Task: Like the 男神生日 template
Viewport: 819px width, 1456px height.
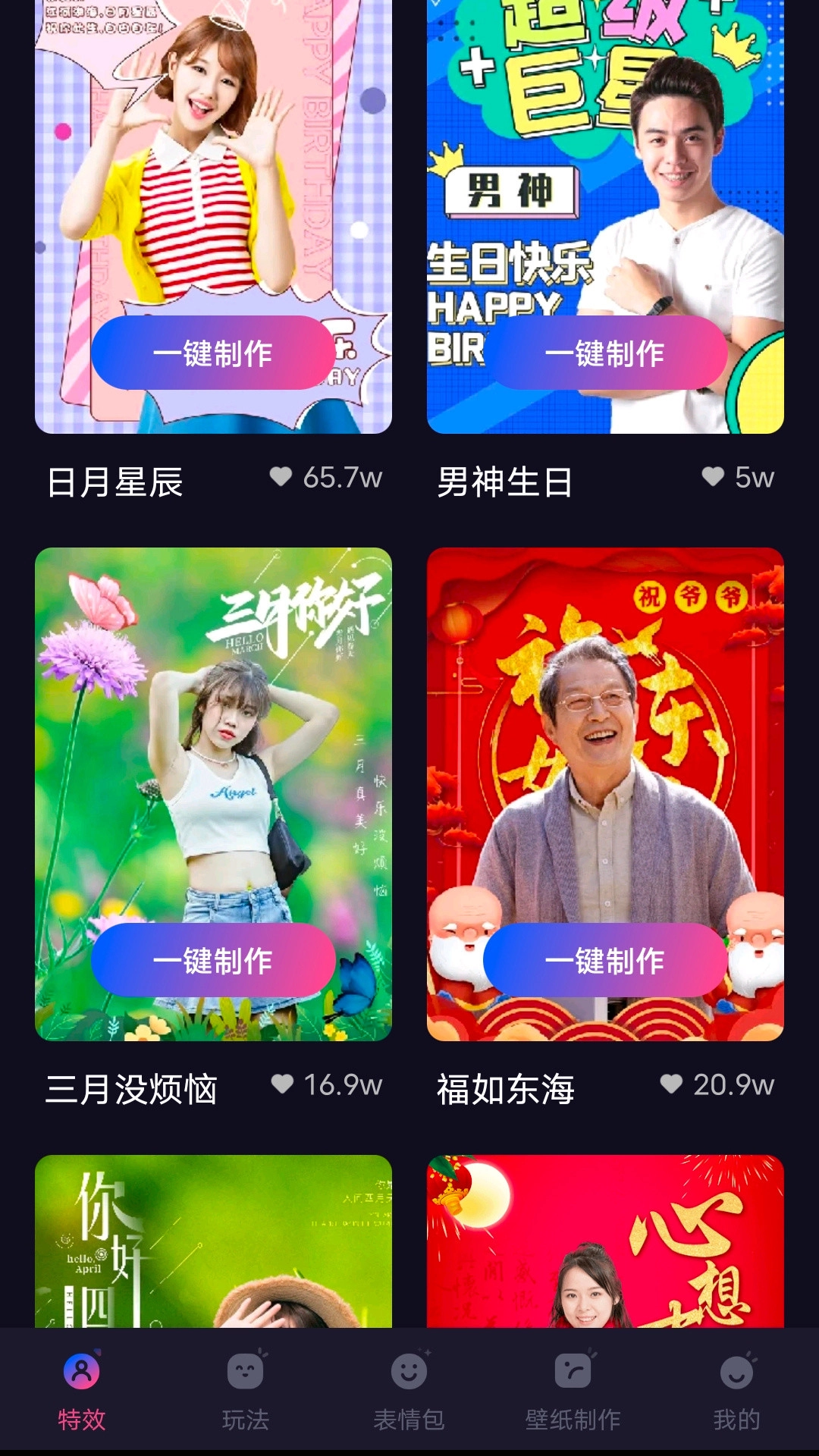Action: tap(713, 477)
